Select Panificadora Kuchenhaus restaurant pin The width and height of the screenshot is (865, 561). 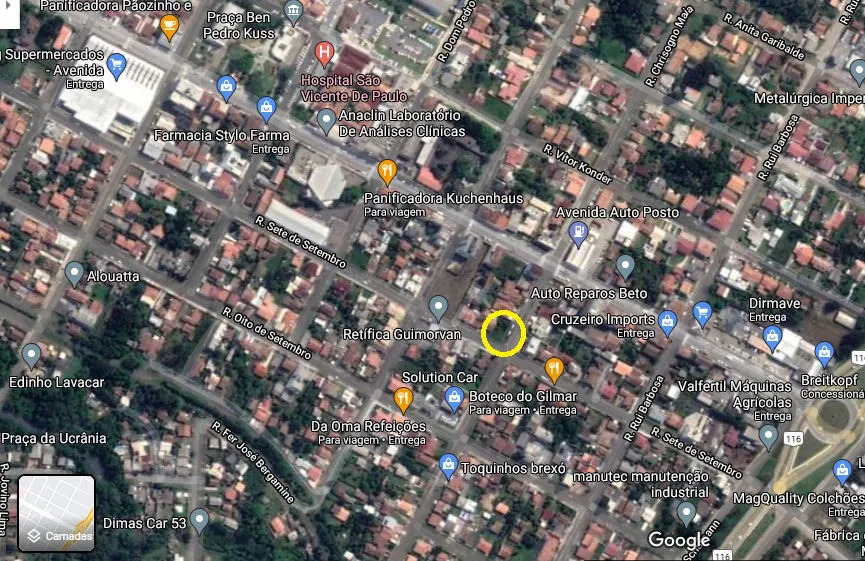click(x=387, y=172)
